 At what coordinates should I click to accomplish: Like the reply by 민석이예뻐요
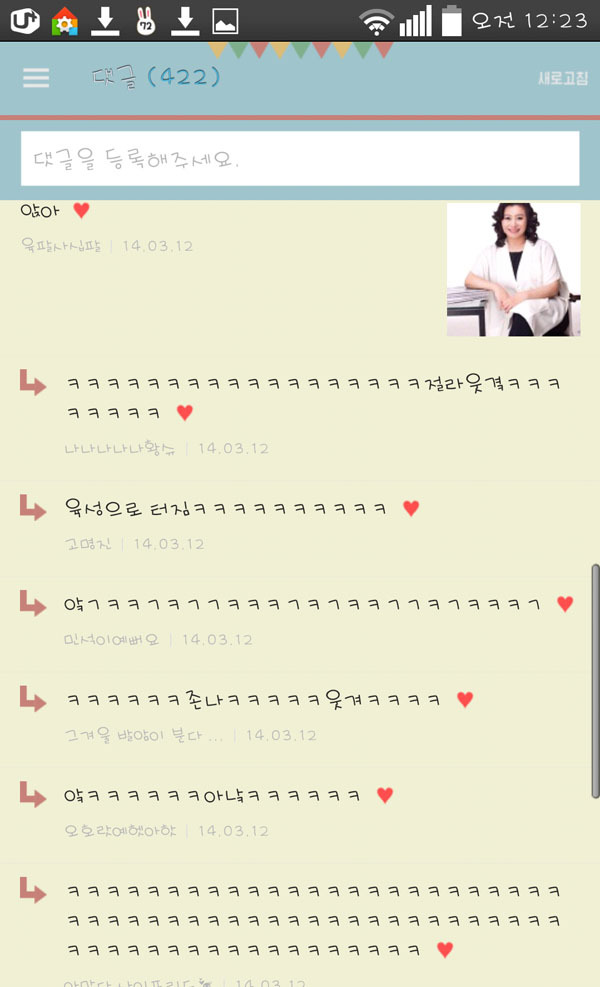pos(565,603)
